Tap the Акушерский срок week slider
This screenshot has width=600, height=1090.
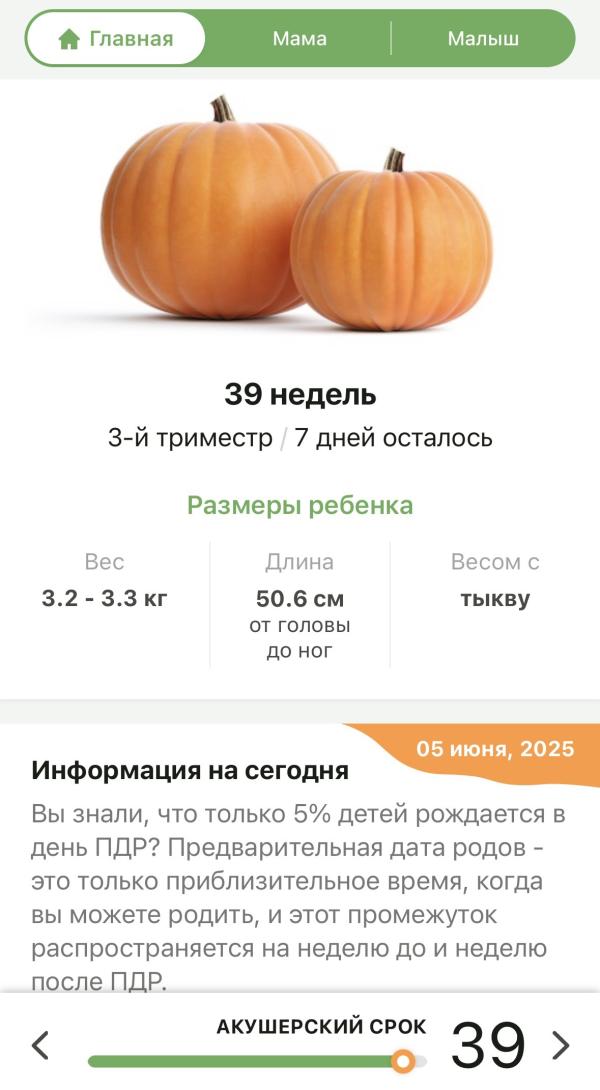257,1061
